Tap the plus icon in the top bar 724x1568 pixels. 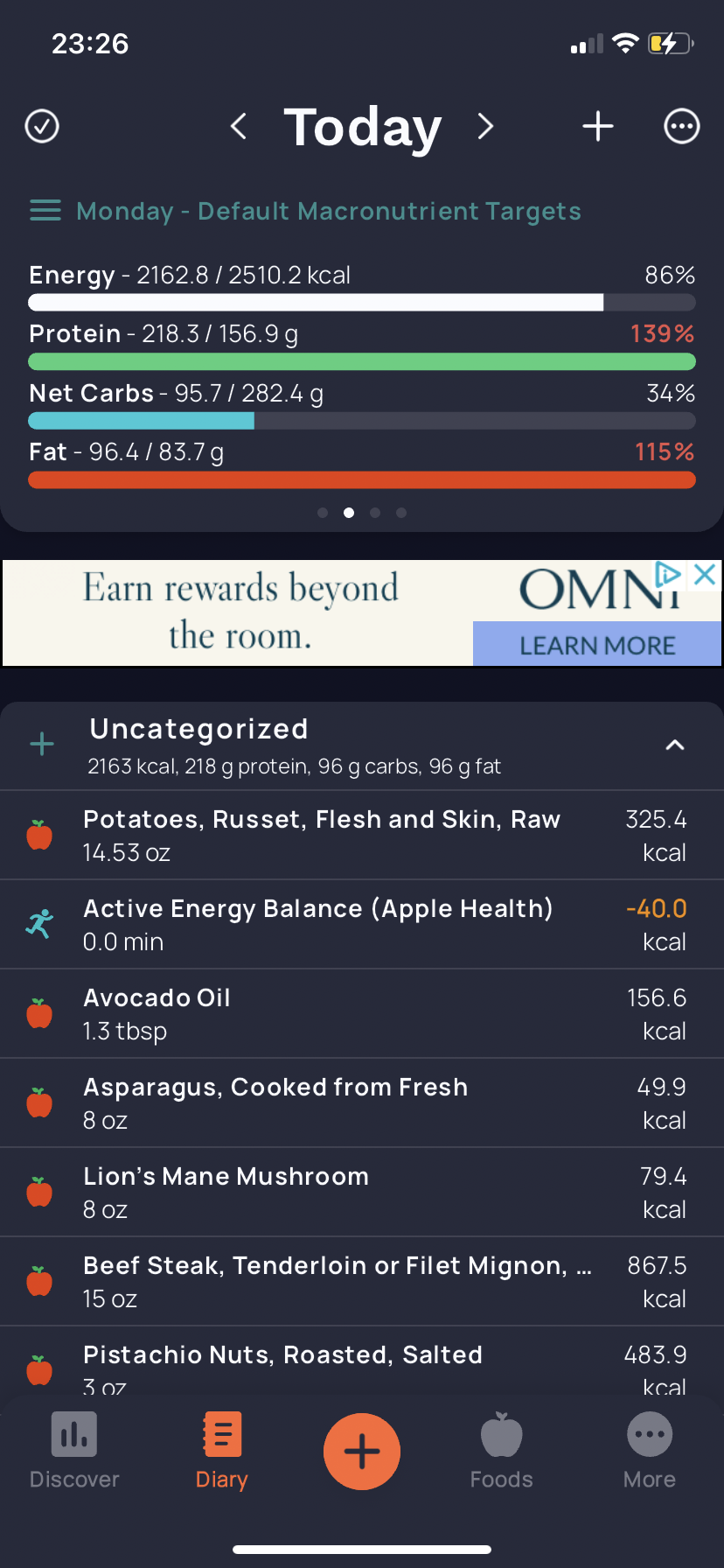(x=598, y=127)
